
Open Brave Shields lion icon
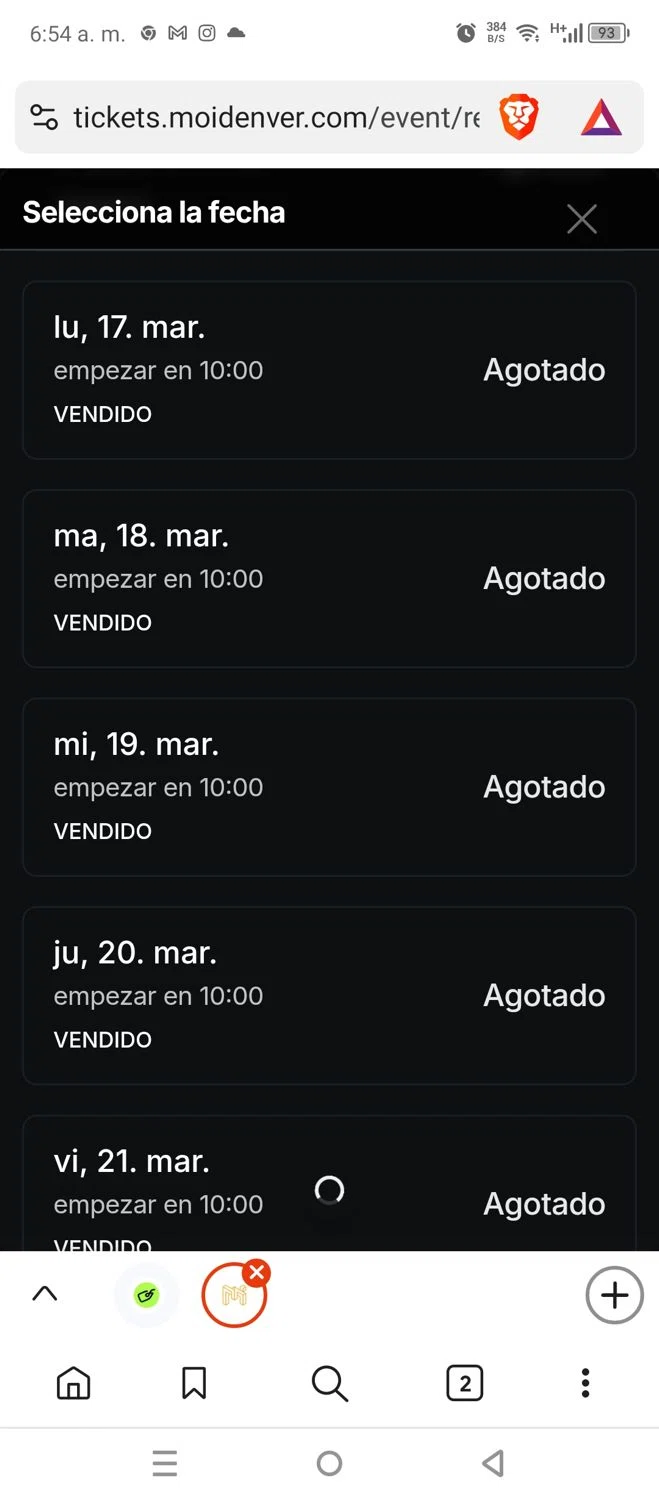pyautogui.click(x=518, y=118)
